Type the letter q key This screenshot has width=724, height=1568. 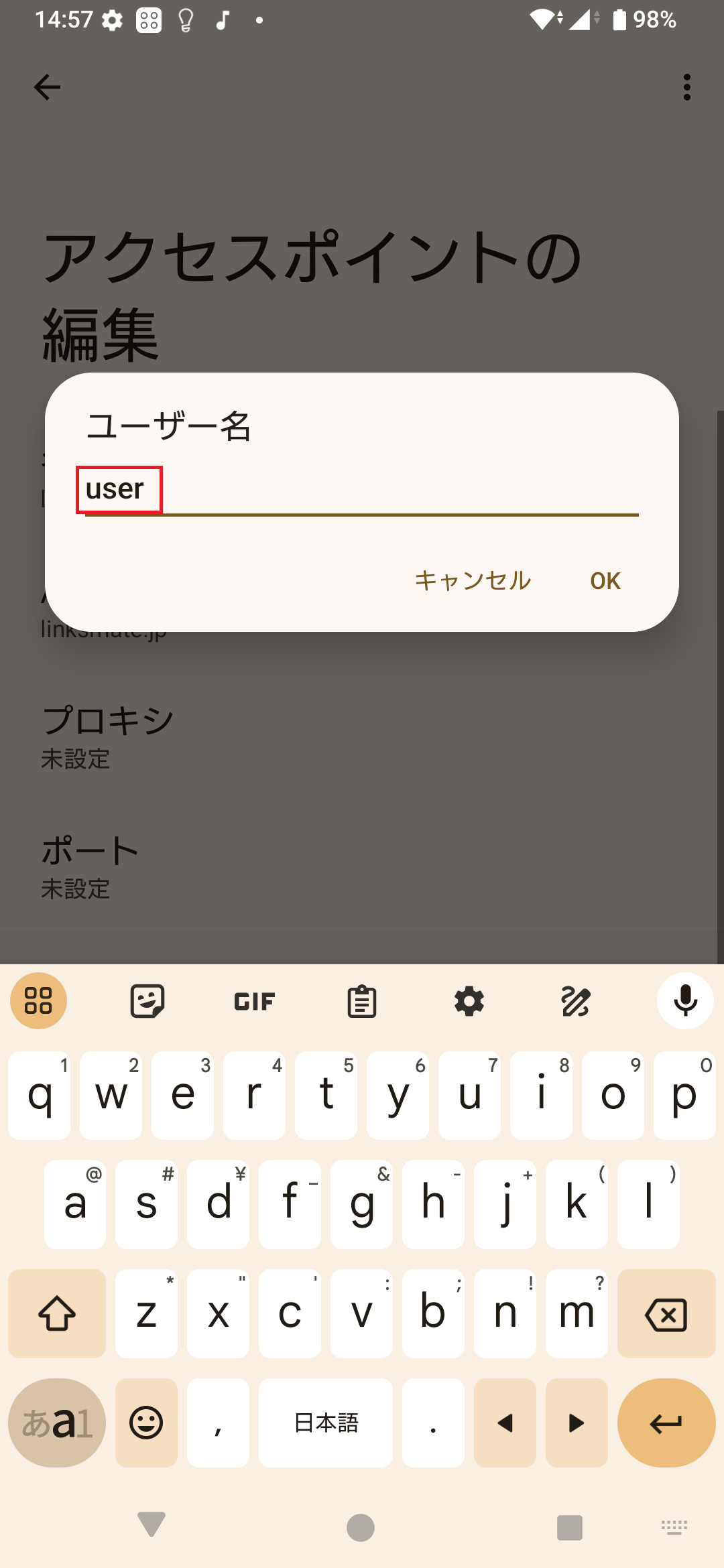tap(39, 1096)
